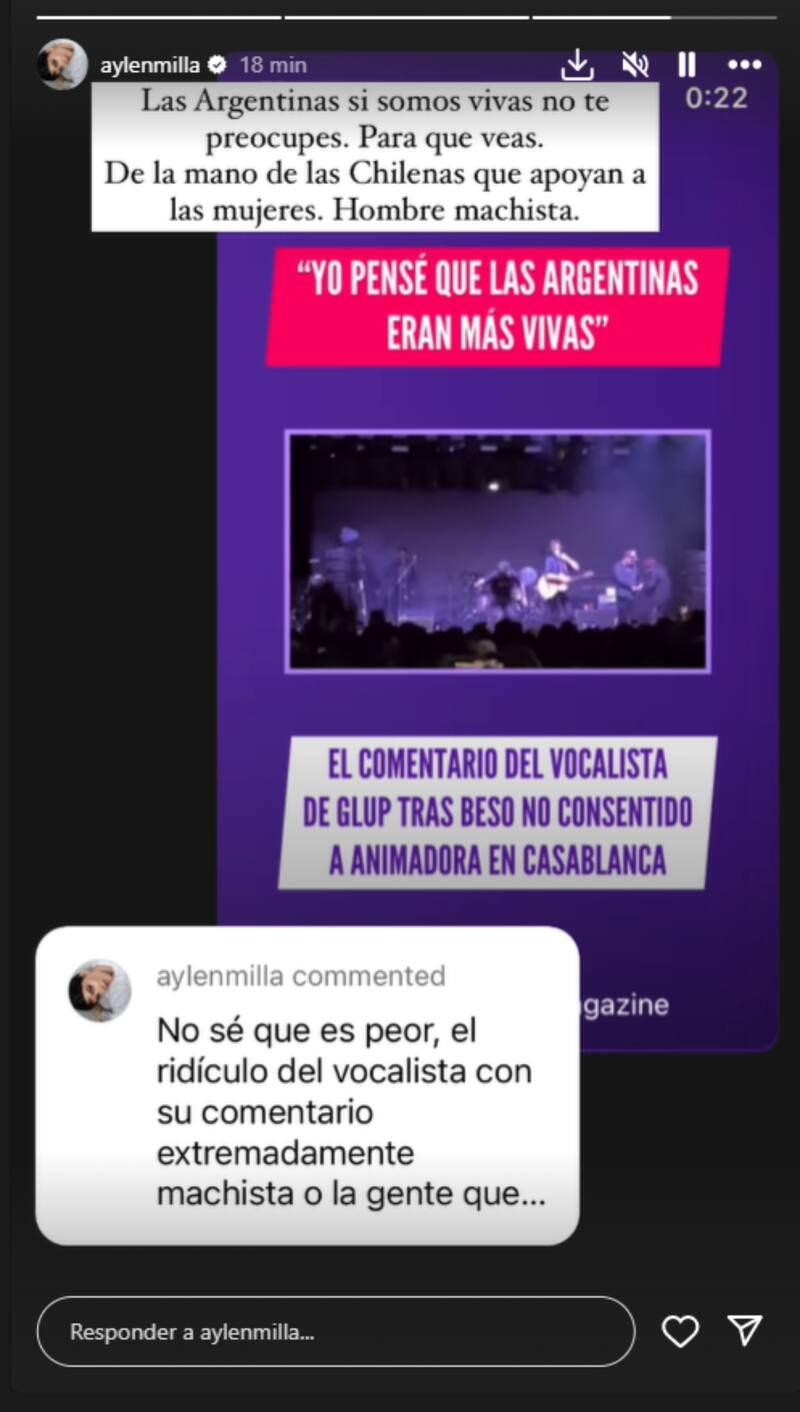The image size is (800, 1412).
Task: Click the download story icon
Action: click(x=578, y=64)
